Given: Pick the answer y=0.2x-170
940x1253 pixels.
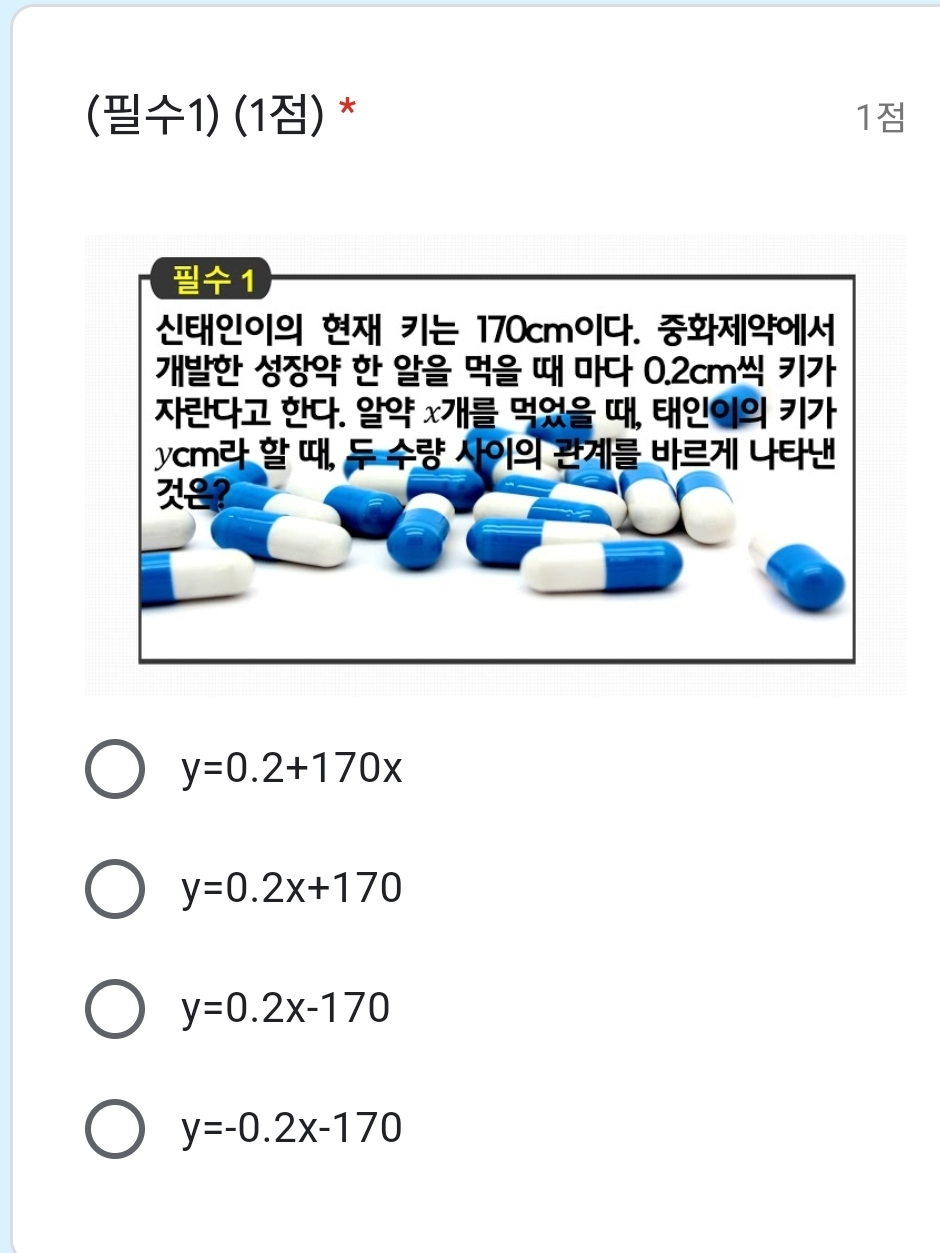Looking at the screenshot, I should tap(115, 1008).
